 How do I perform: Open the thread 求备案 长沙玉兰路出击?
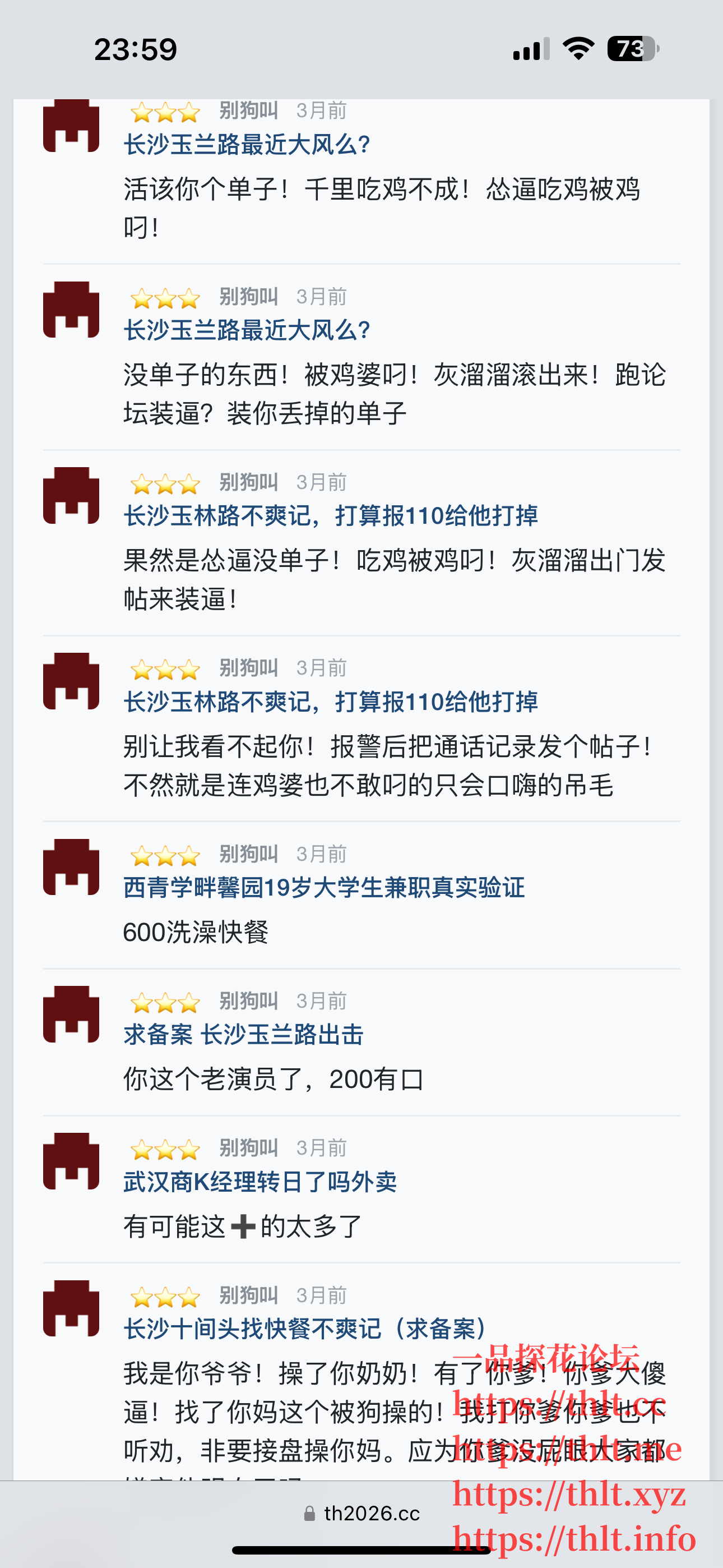click(x=243, y=1035)
